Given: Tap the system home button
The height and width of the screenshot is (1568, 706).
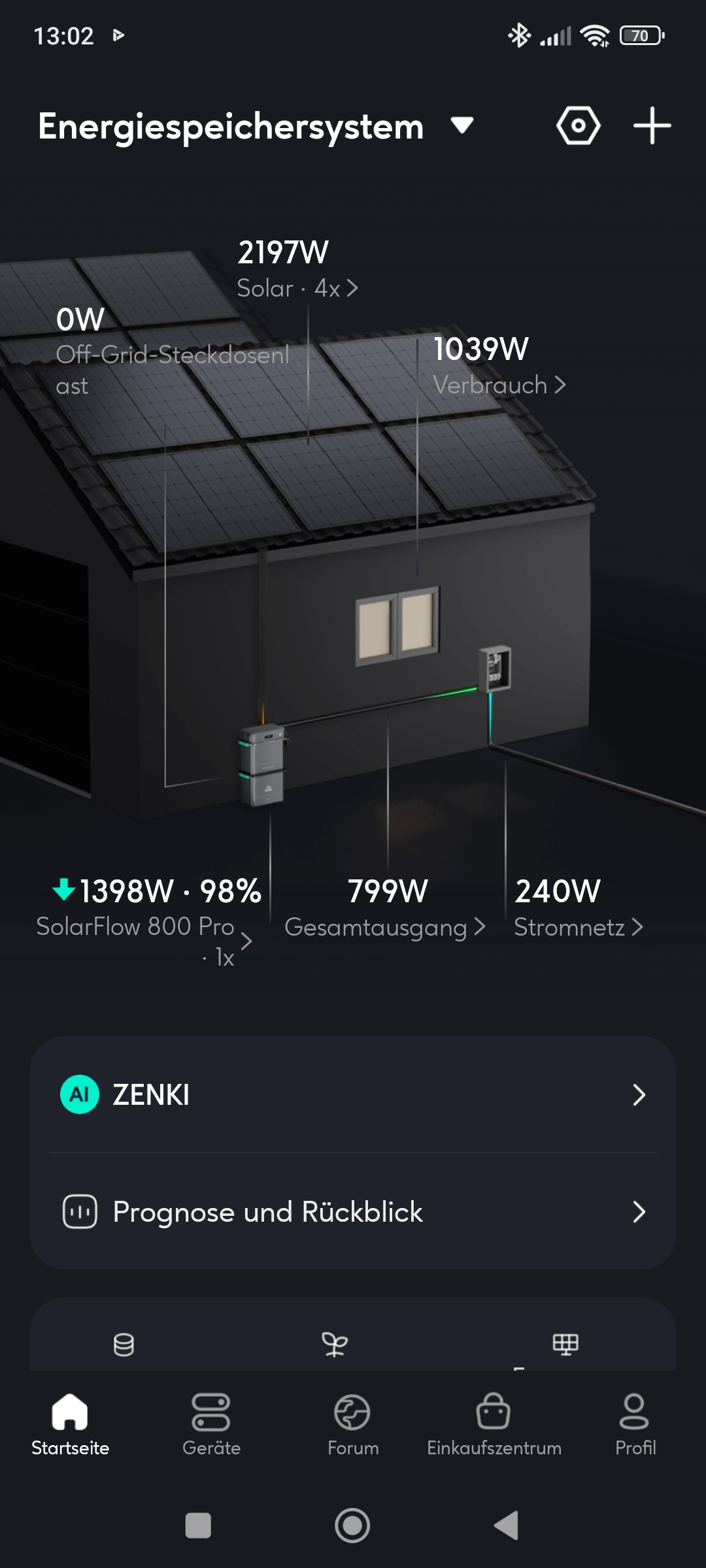Looking at the screenshot, I should (352, 1526).
